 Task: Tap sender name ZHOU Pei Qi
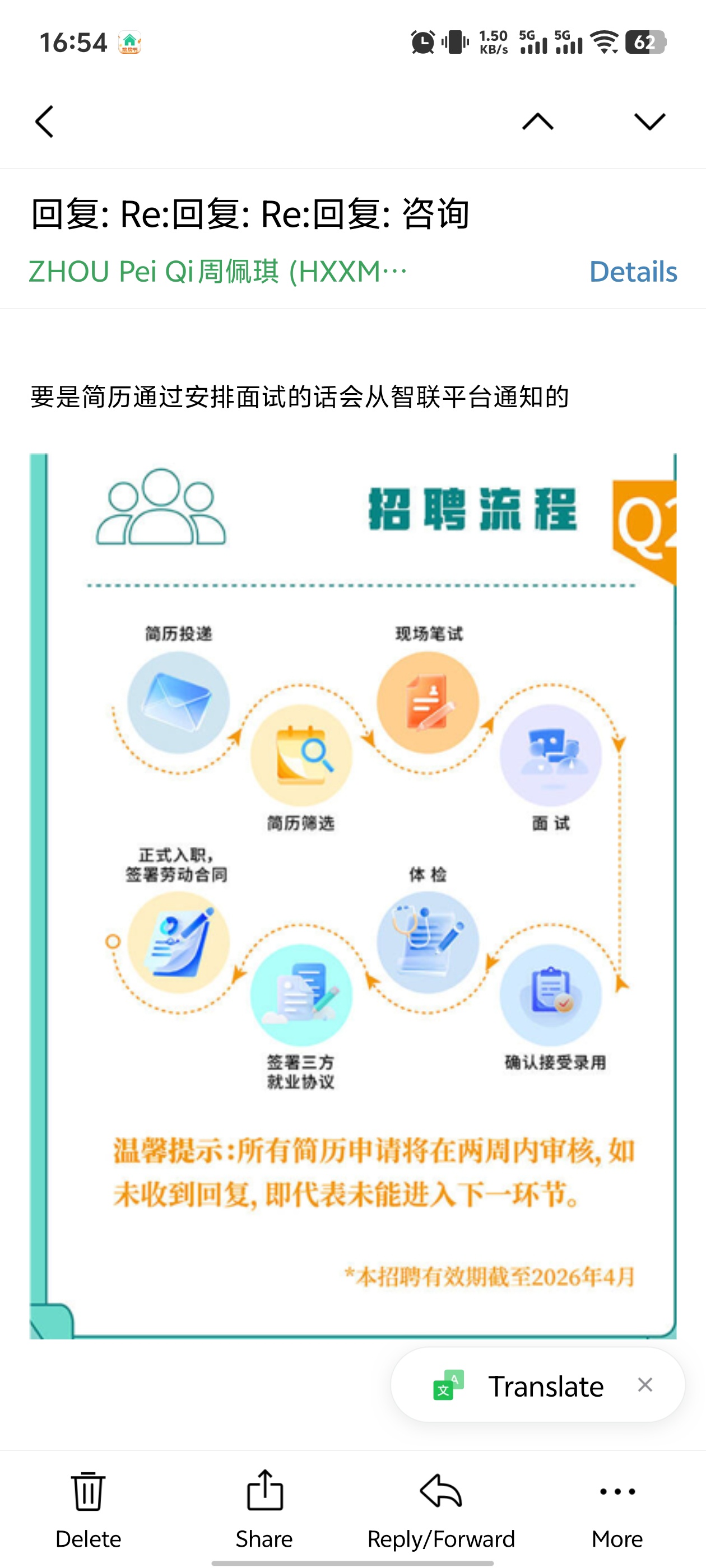pyautogui.click(x=217, y=272)
